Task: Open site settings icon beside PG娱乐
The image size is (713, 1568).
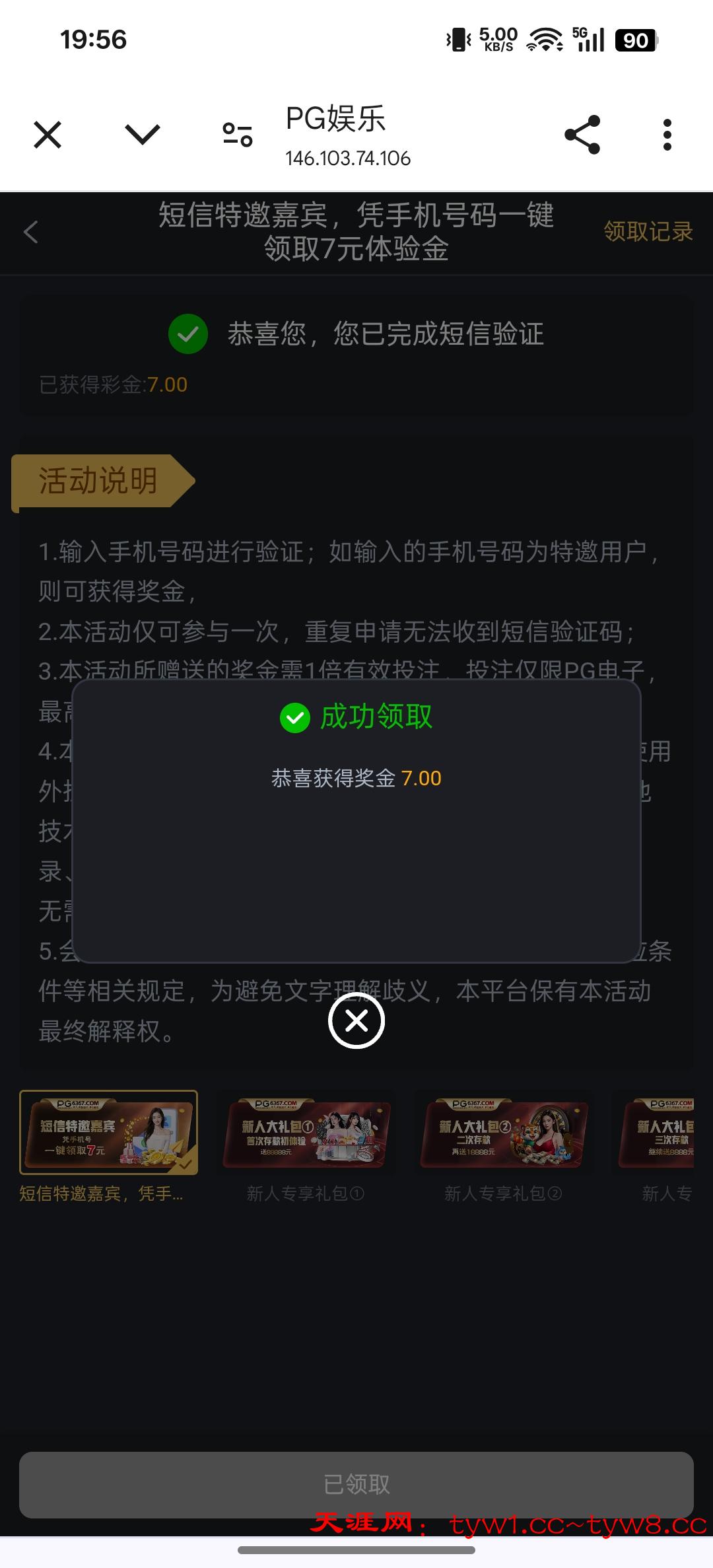Action: pos(238,135)
